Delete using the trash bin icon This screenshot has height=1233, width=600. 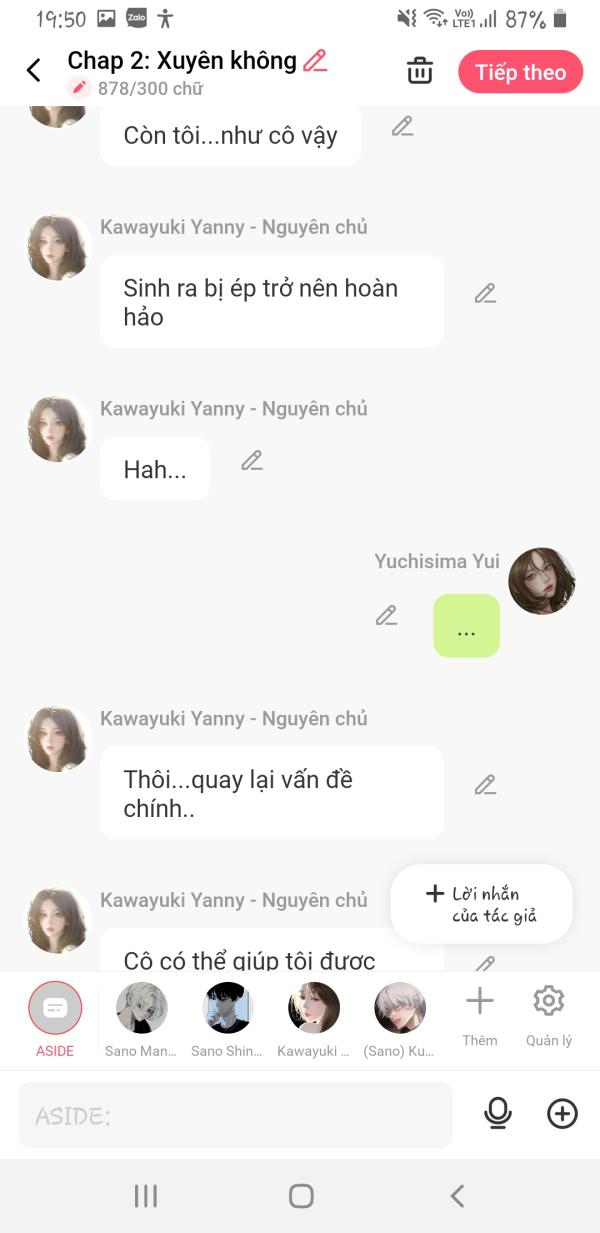(419, 72)
